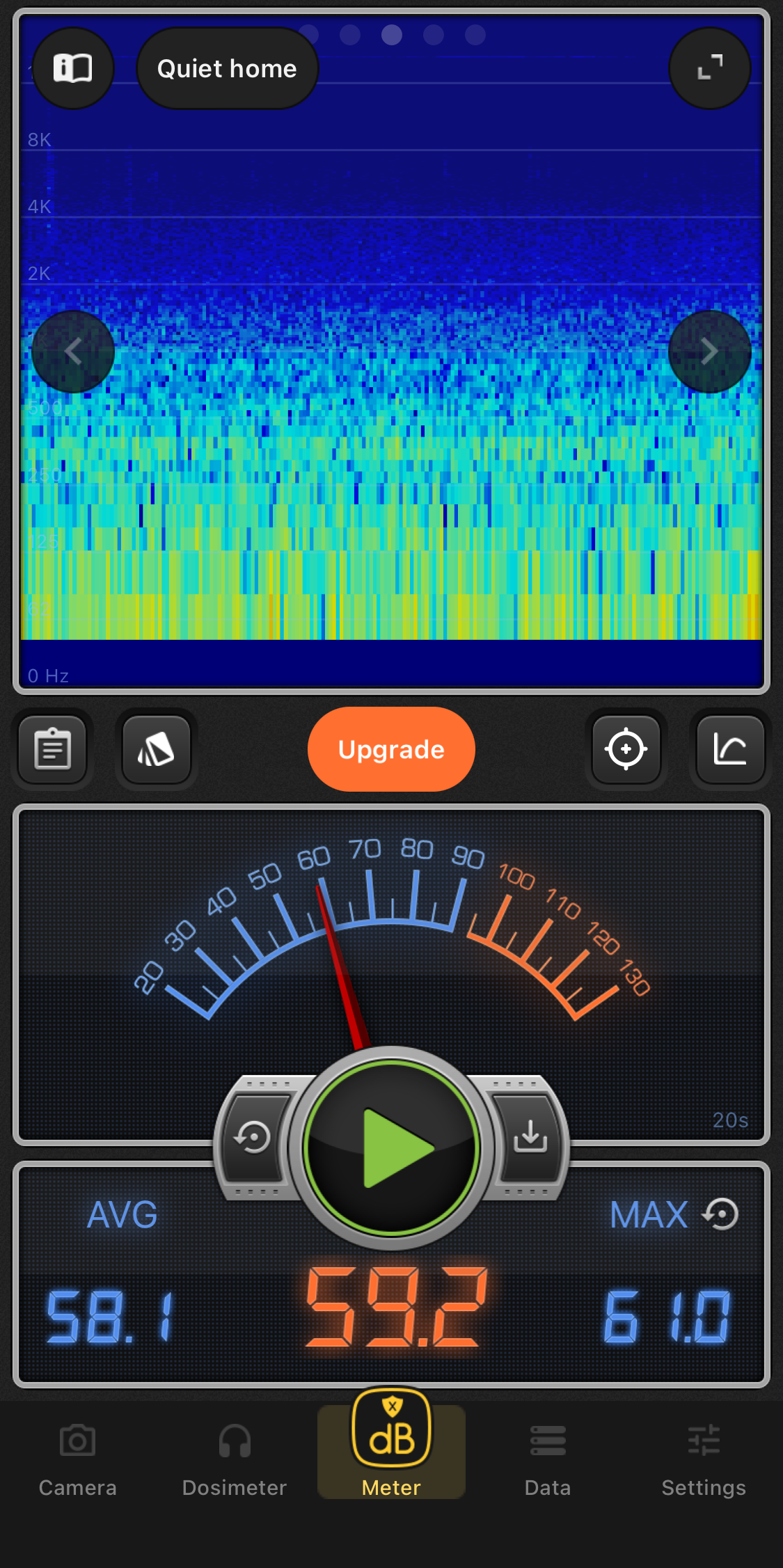Save the current recording
Viewport: 783px width, 1568px height.
click(x=530, y=1138)
